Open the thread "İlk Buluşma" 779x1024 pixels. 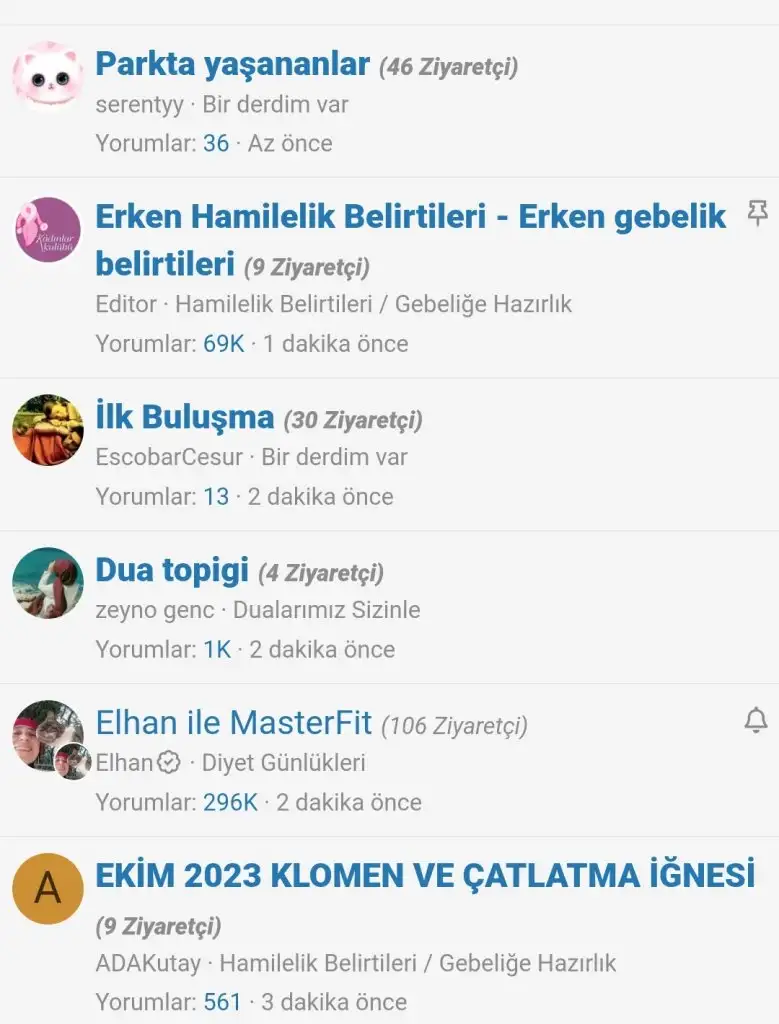pos(184,417)
